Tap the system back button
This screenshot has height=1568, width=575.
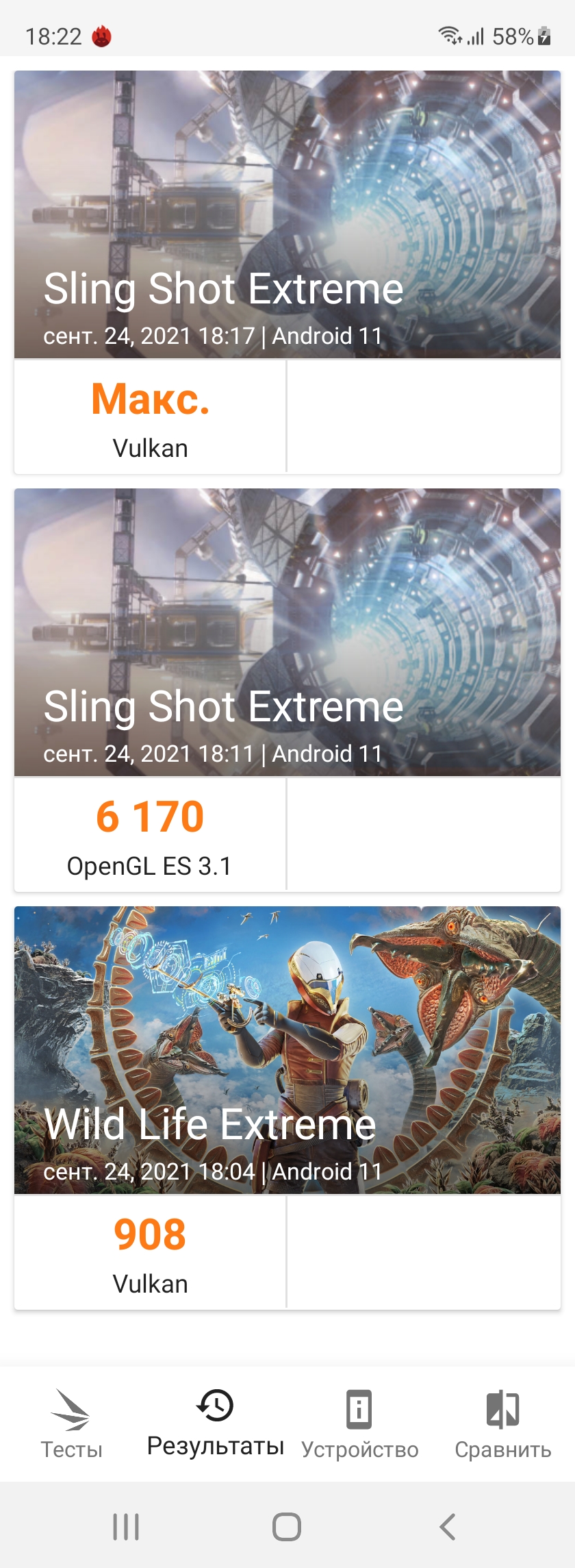[x=448, y=1527]
